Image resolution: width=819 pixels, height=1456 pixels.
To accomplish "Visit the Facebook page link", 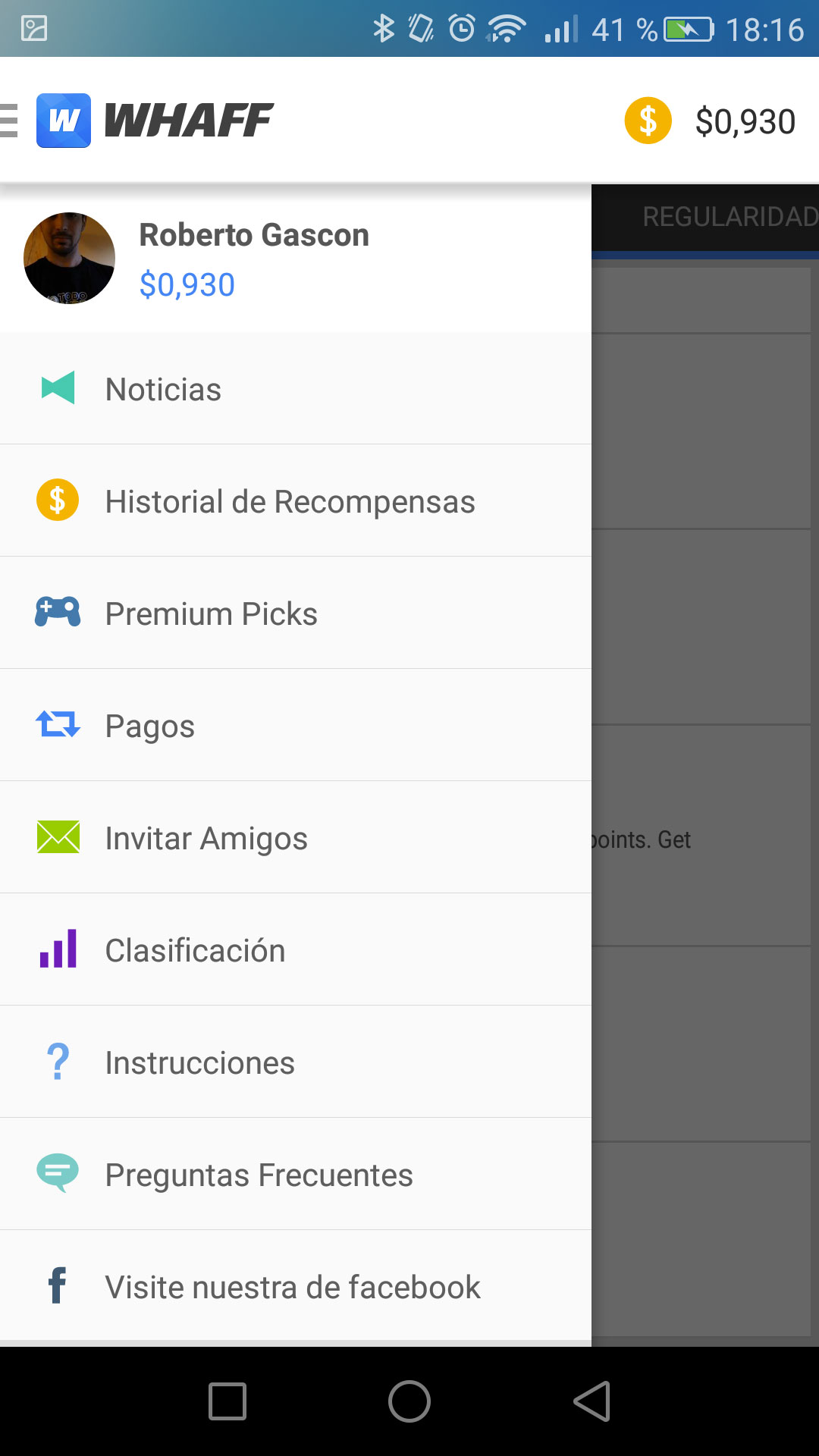I will tap(295, 1287).
